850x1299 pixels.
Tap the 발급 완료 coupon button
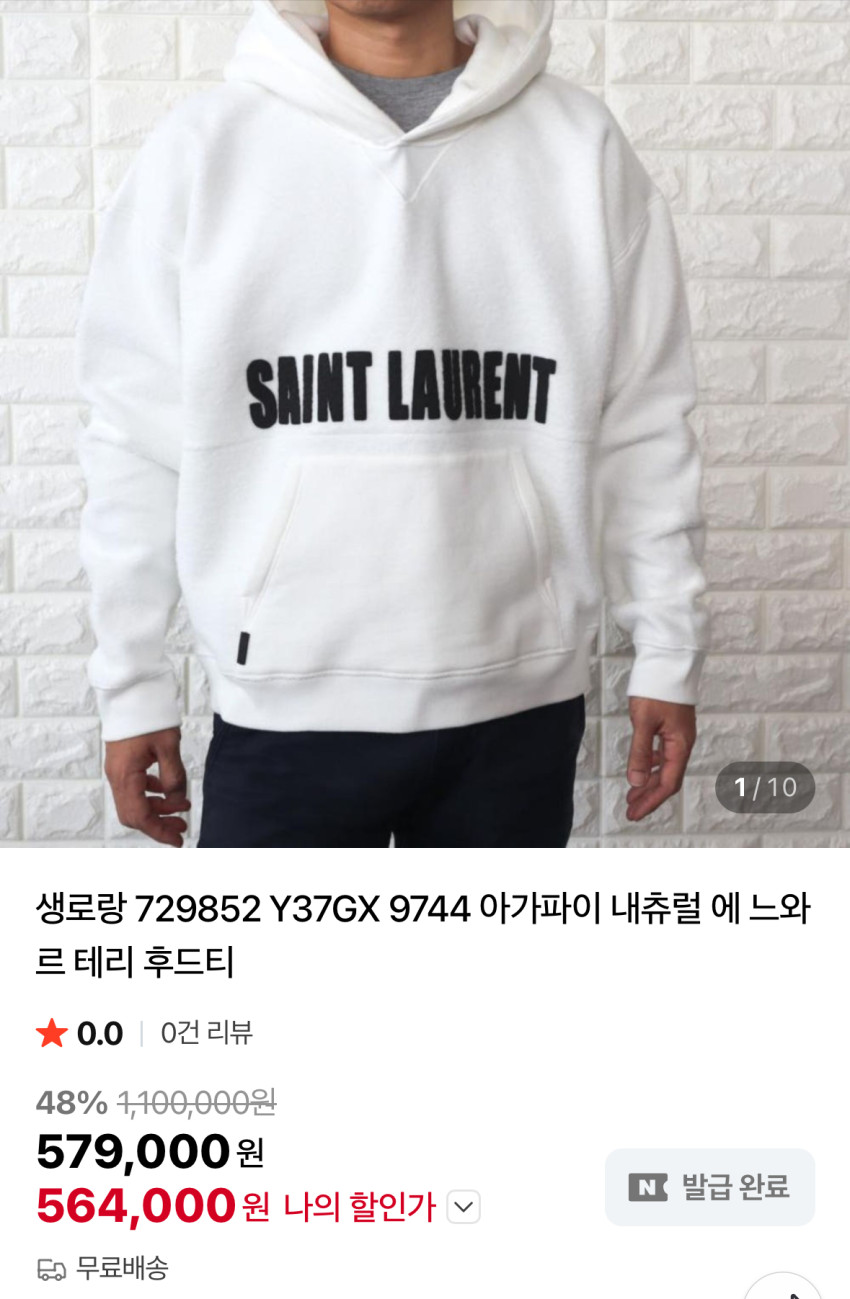709,1187
